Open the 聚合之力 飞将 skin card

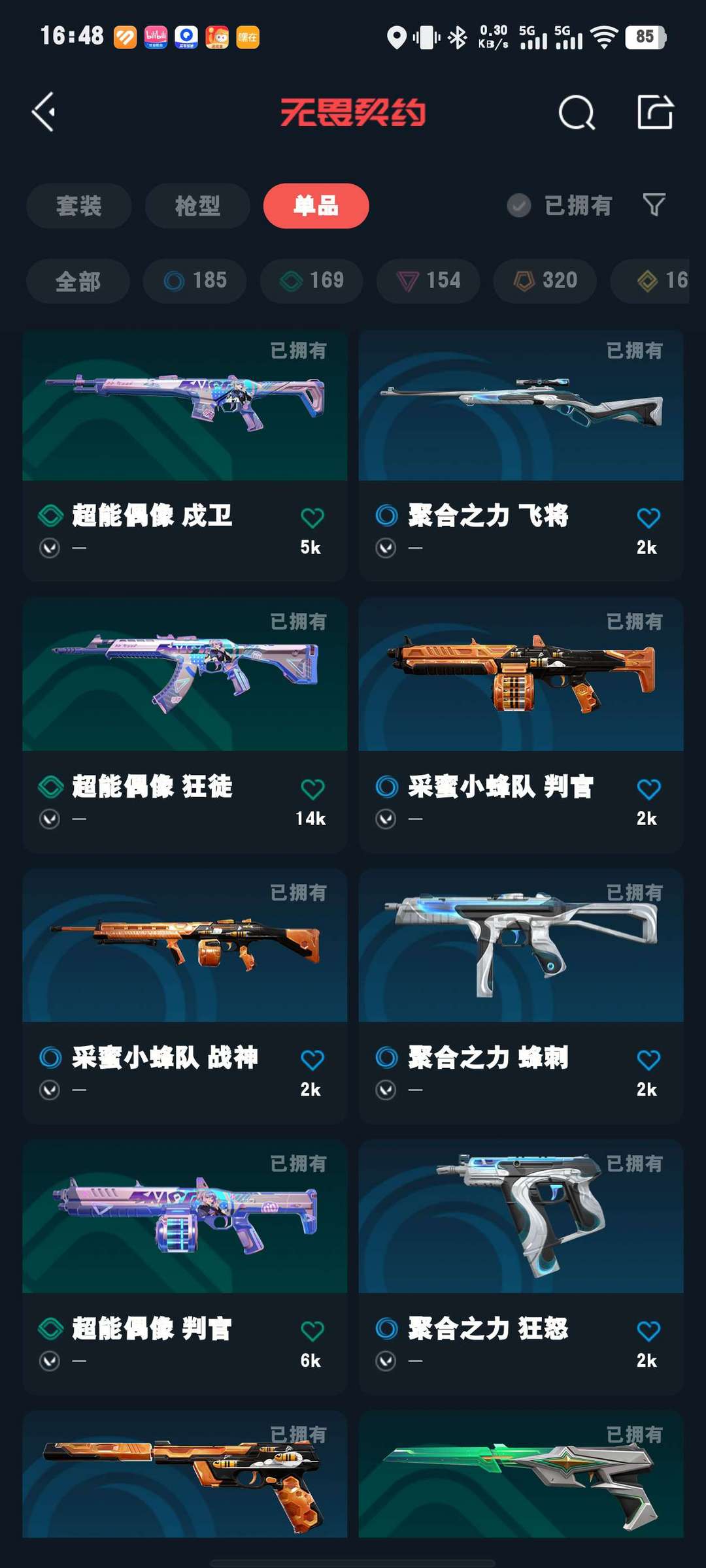(x=521, y=455)
